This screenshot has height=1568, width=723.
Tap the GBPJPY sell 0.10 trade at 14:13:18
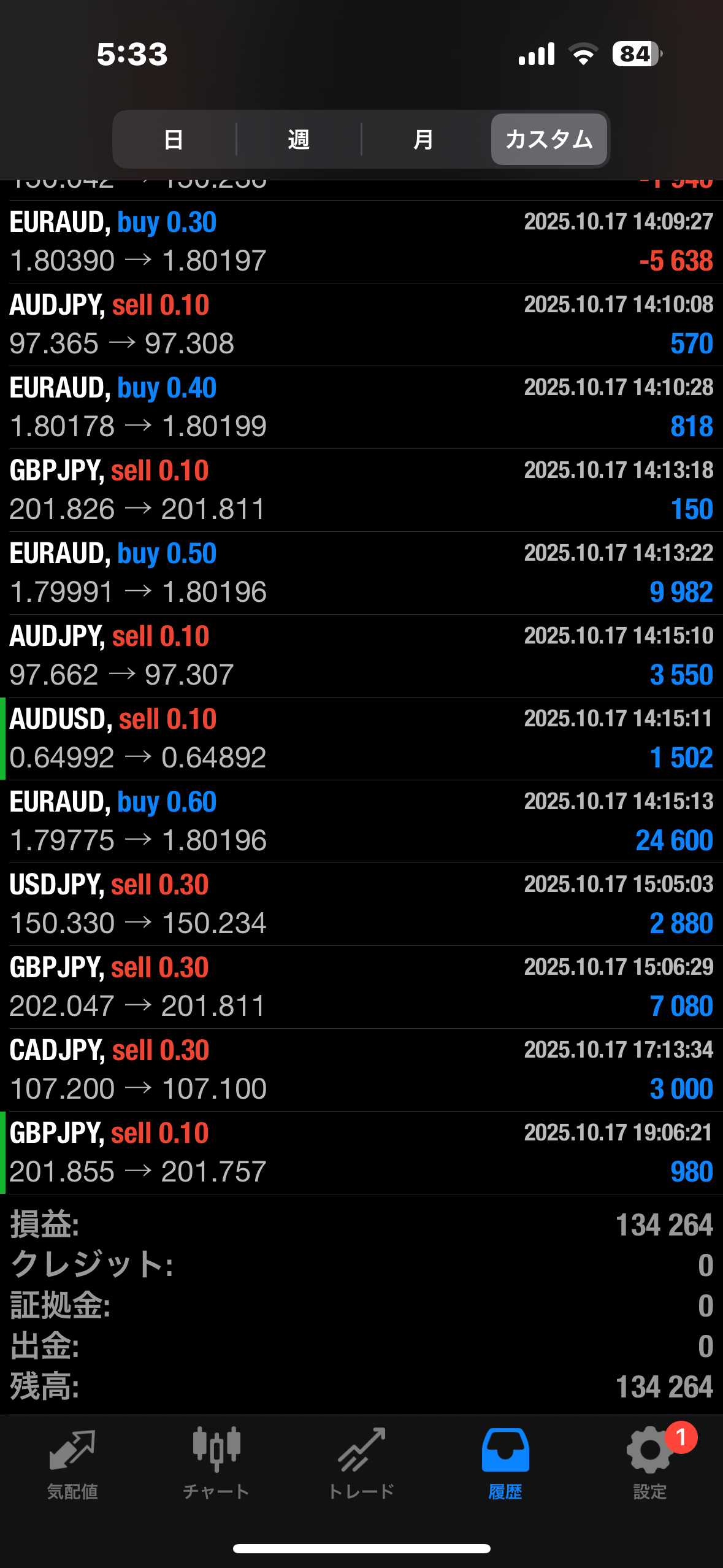[x=361, y=490]
